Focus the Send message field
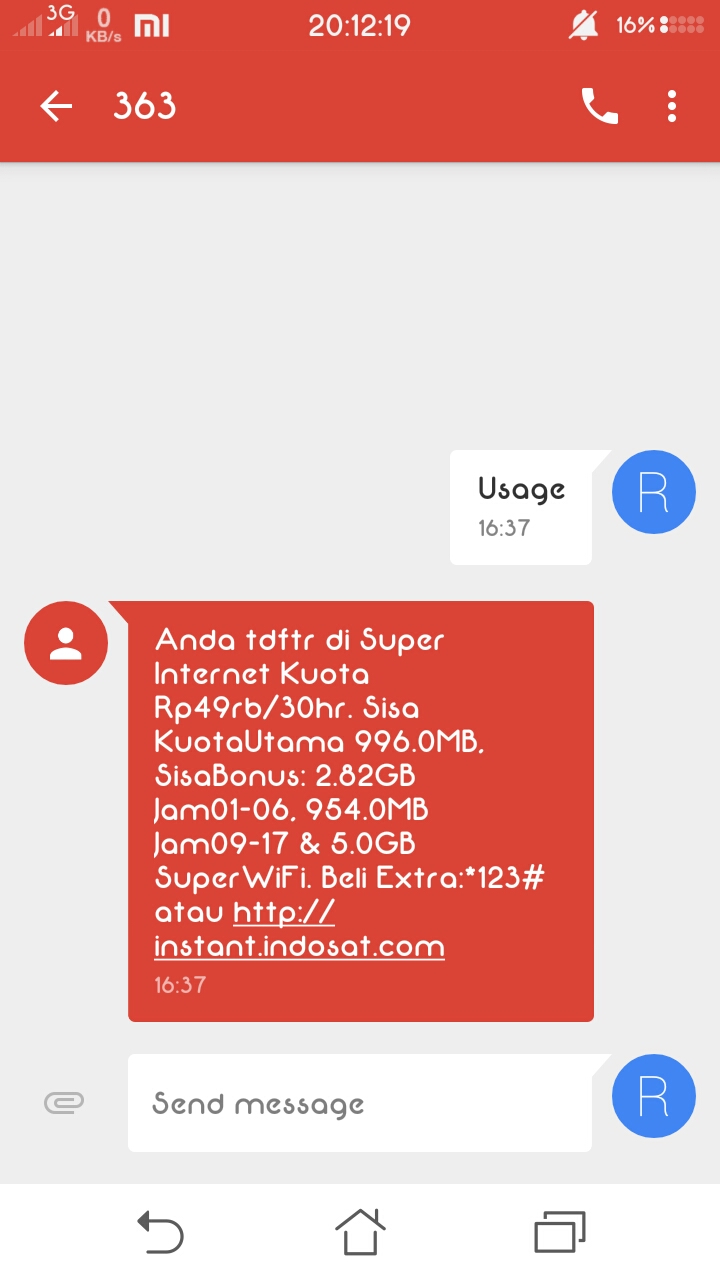 360,1103
